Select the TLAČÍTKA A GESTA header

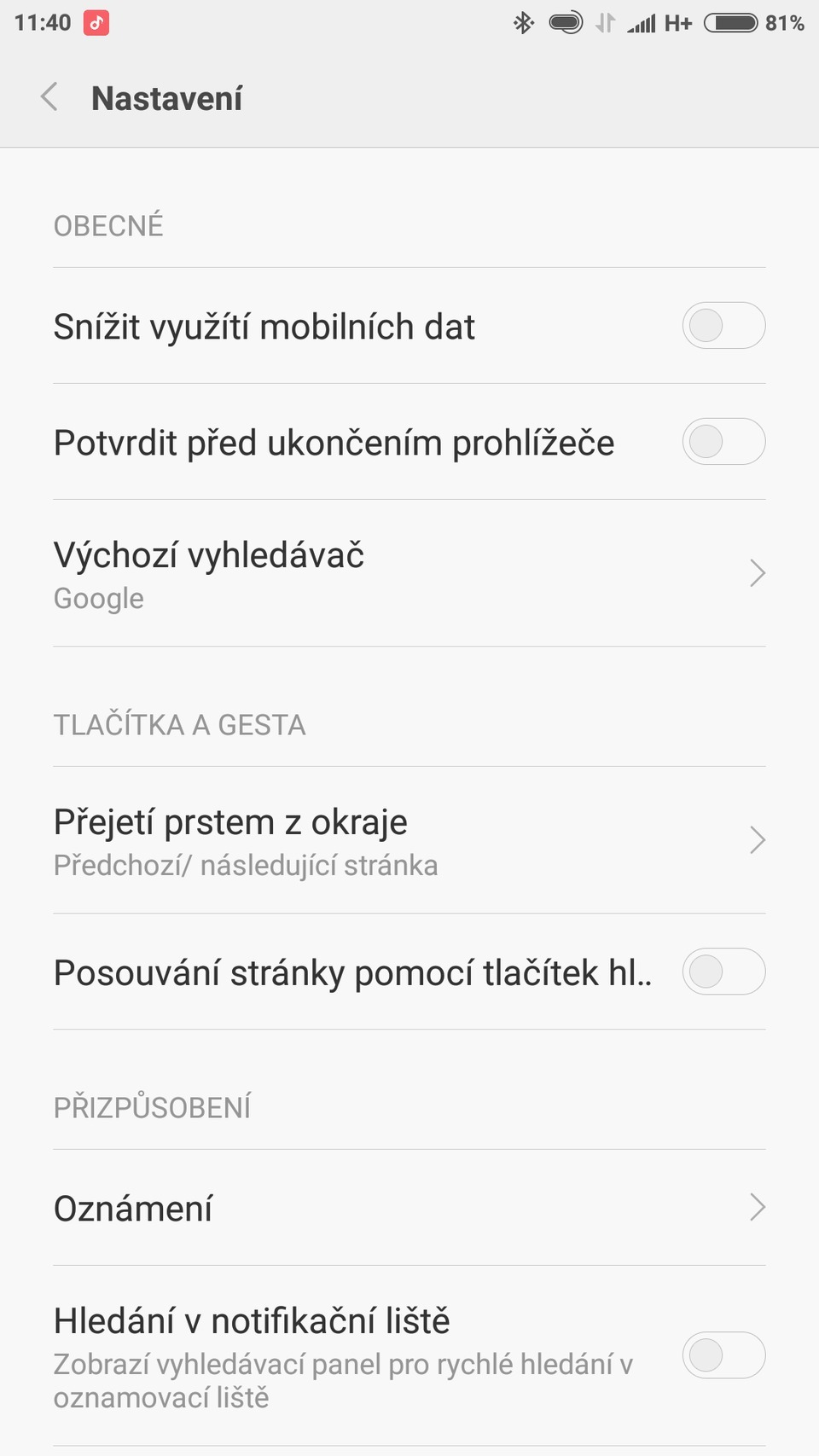tap(179, 724)
